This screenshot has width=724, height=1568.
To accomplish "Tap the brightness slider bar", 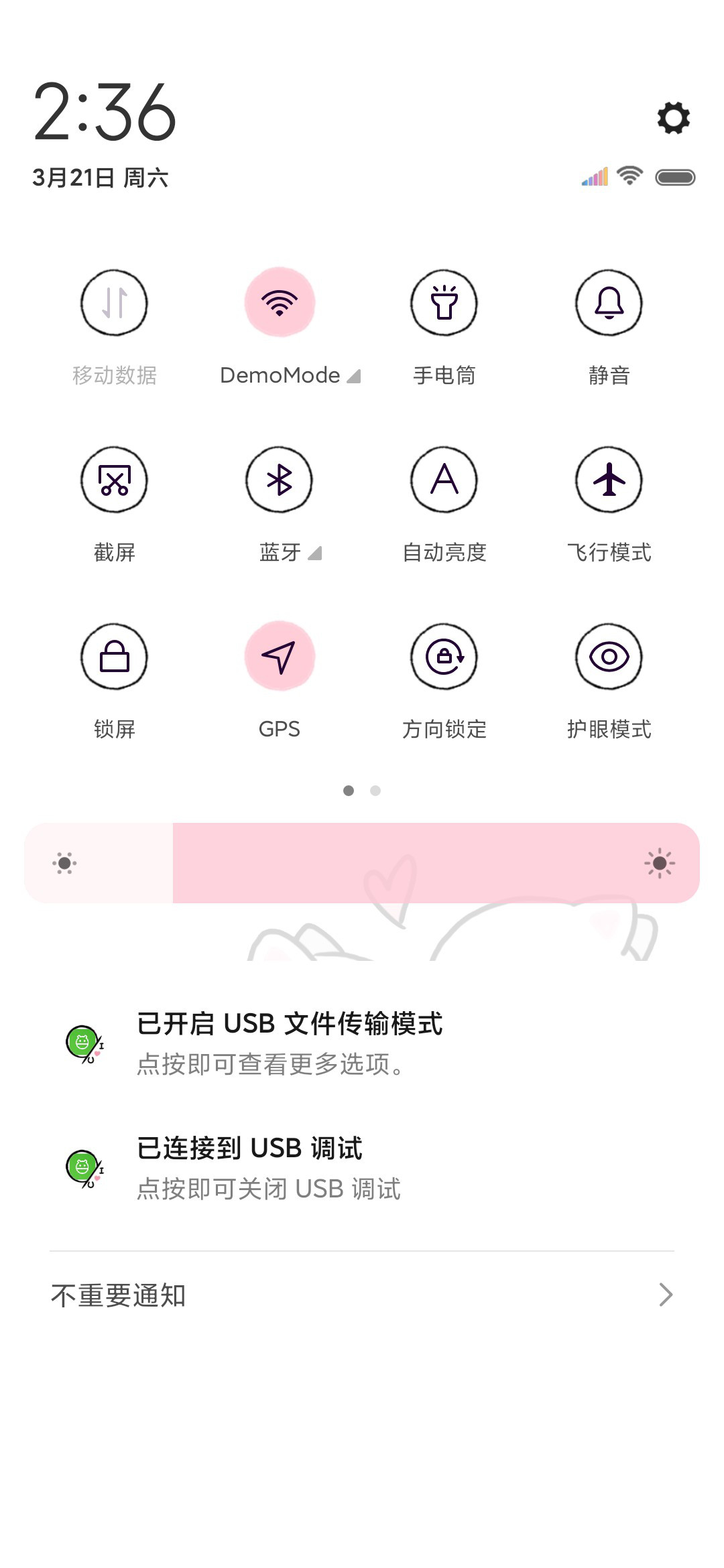I will coord(362,863).
